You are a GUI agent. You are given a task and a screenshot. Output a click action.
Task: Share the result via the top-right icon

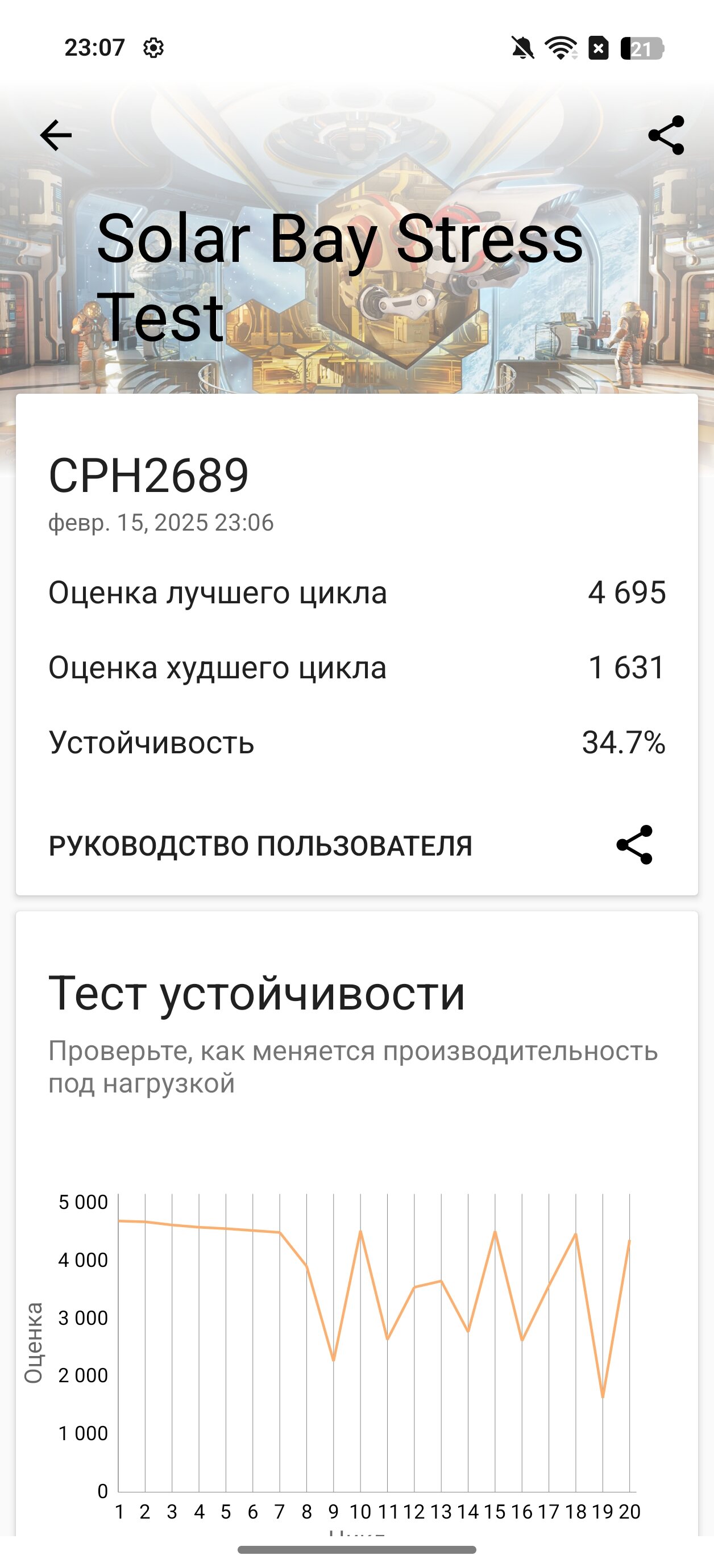click(x=666, y=135)
